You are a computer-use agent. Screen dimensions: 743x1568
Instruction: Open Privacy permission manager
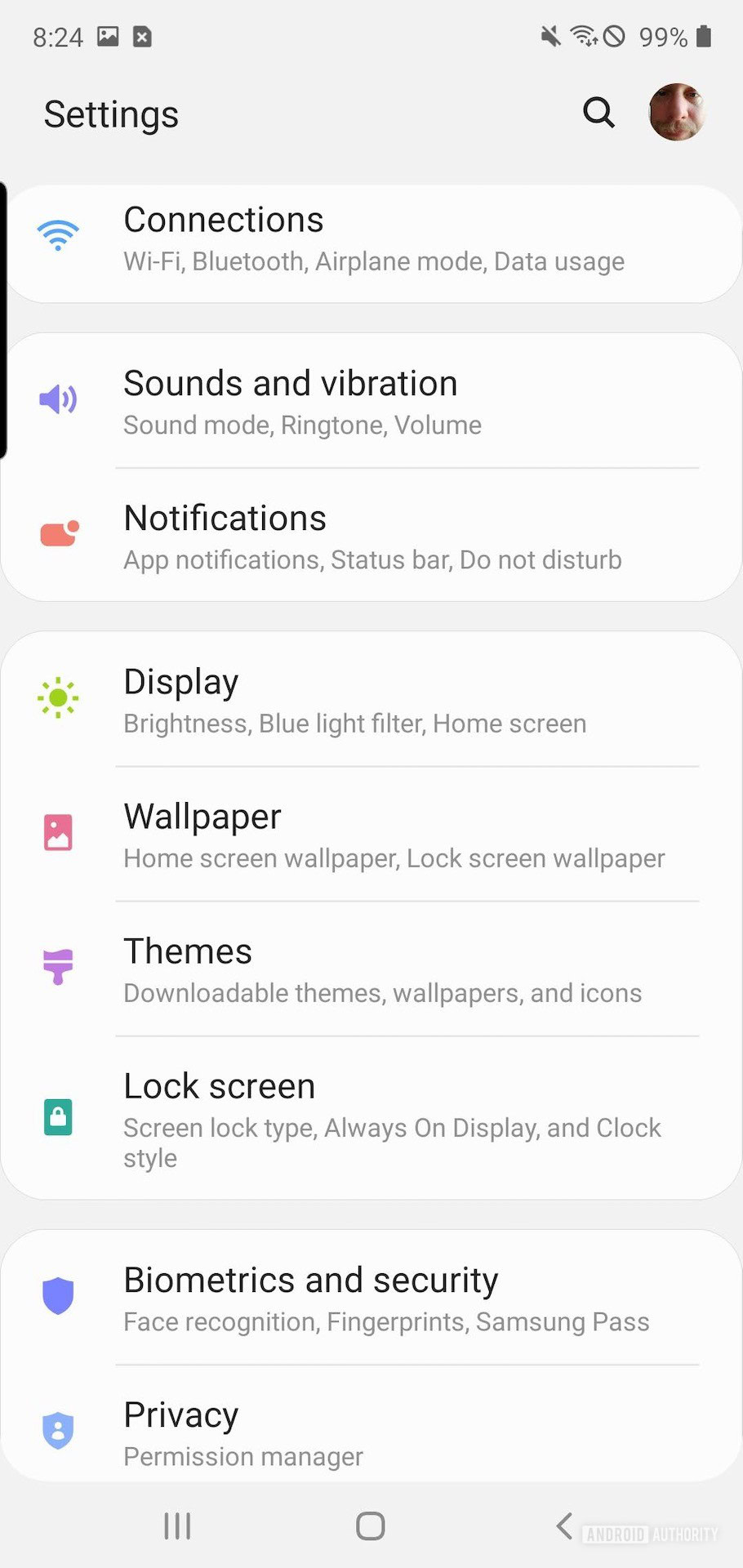[x=371, y=1432]
